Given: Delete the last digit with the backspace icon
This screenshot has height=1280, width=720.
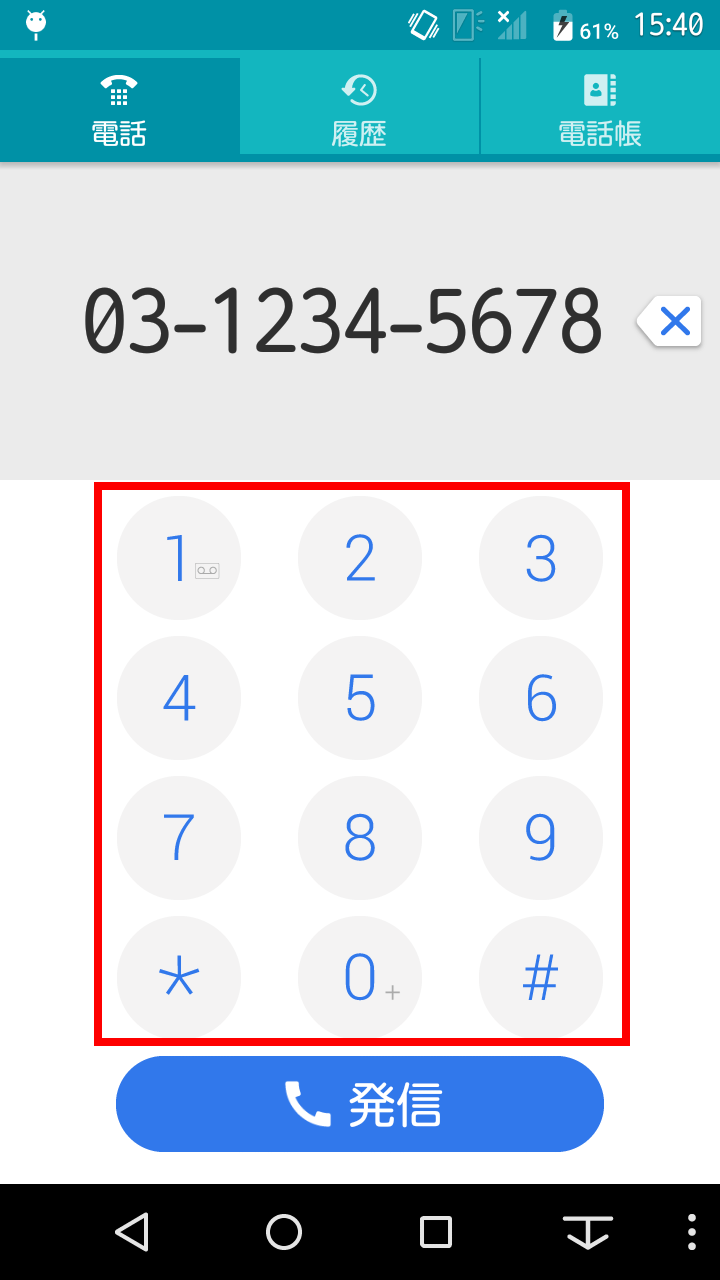Looking at the screenshot, I should pyautogui.click(x=669, y=322).
